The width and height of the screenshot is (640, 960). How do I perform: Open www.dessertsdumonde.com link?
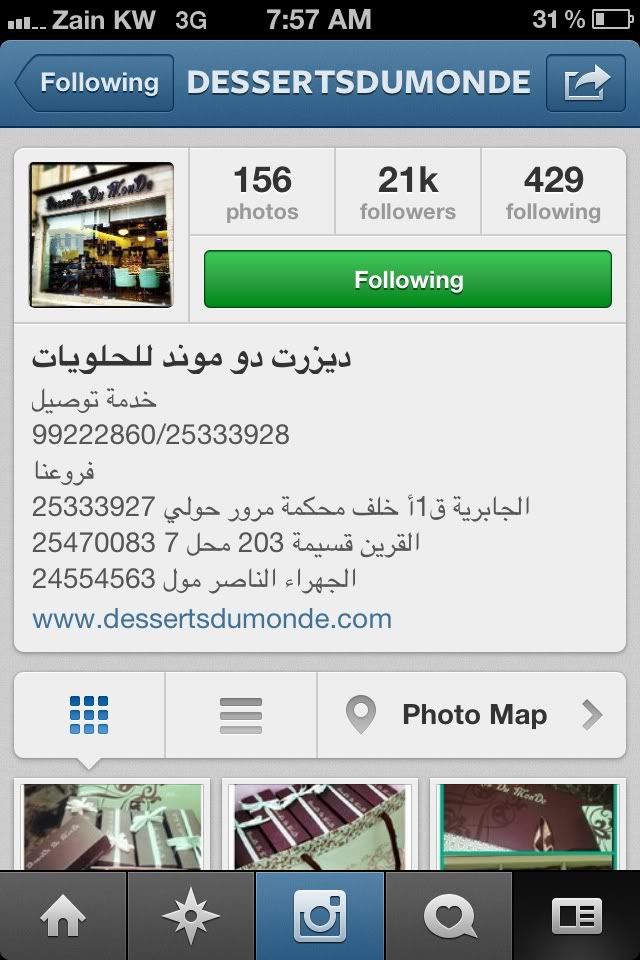(212, 618)
